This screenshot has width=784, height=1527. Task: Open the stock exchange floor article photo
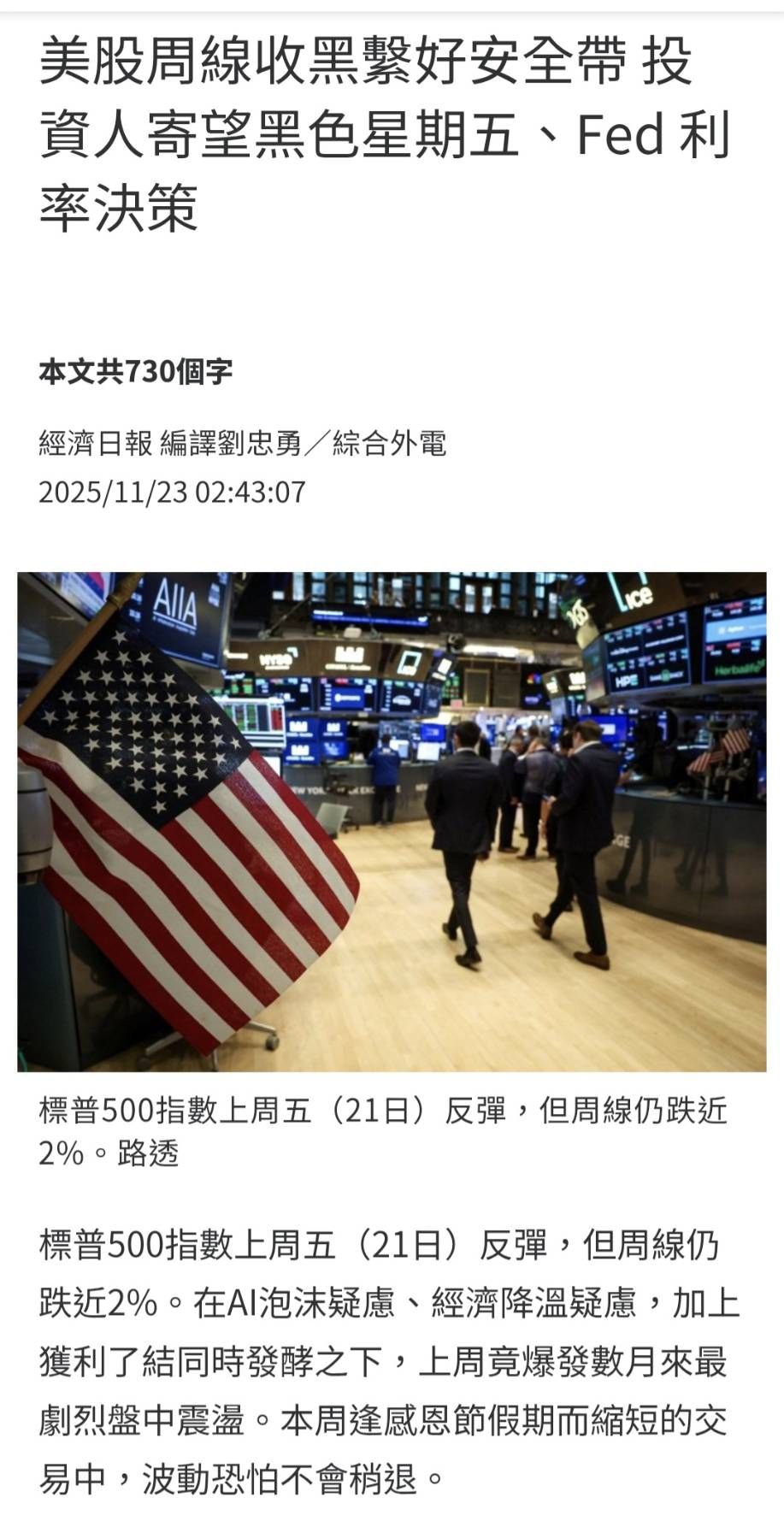coord(392,822)
